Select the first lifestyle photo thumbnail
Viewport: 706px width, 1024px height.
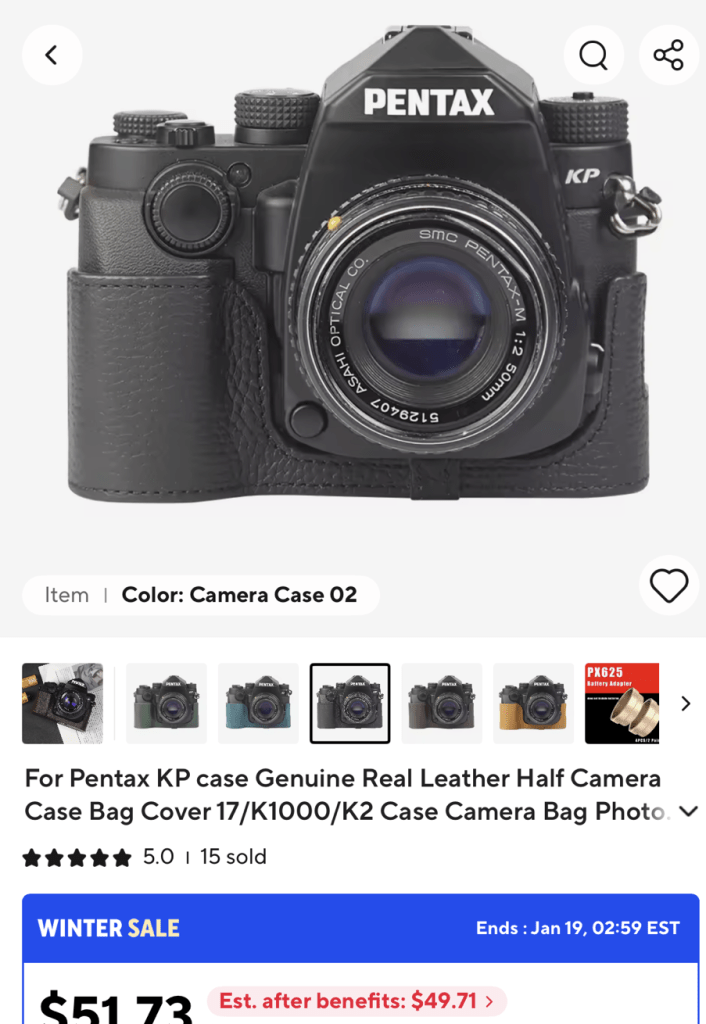62,703
